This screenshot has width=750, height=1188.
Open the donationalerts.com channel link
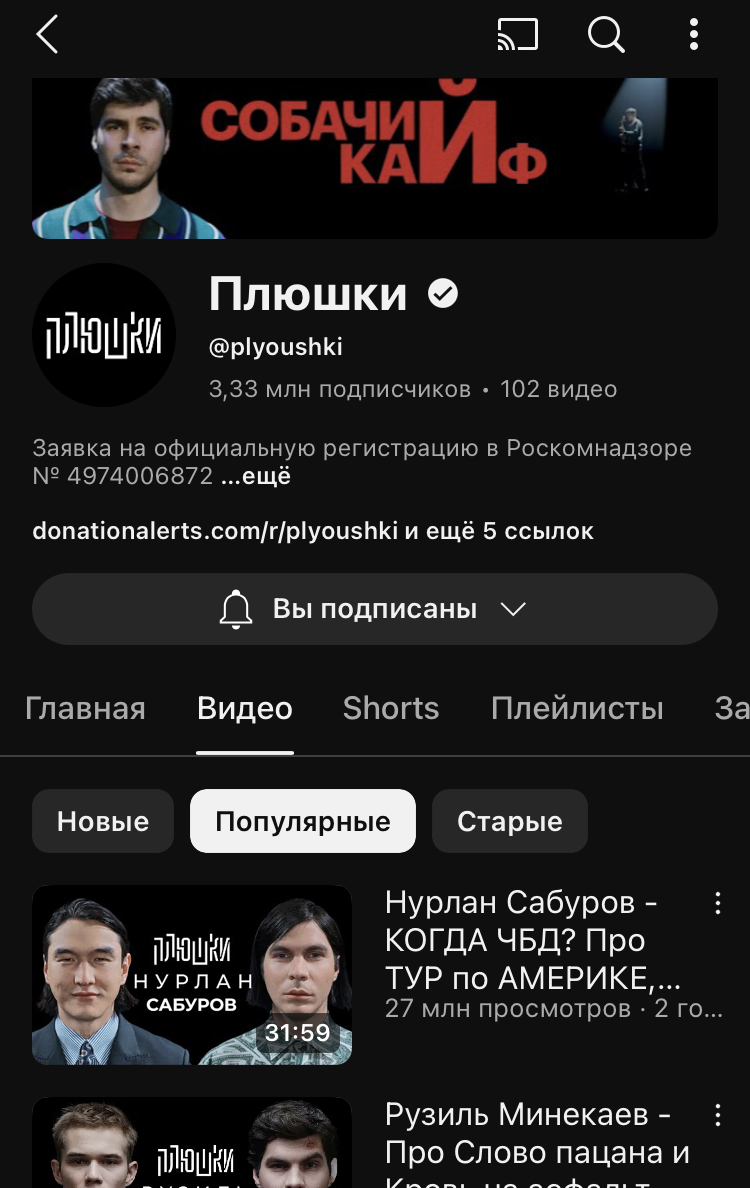coord(215,530)
